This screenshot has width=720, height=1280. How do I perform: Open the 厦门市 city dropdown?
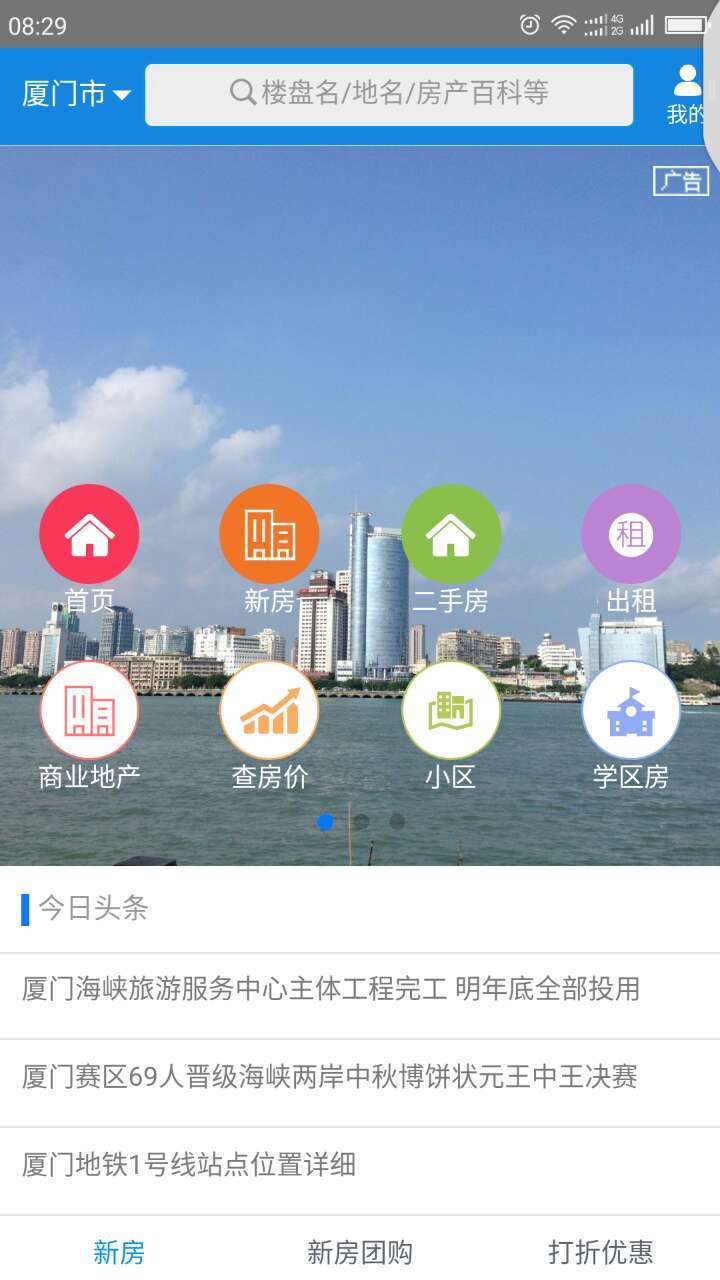[76, 95]
